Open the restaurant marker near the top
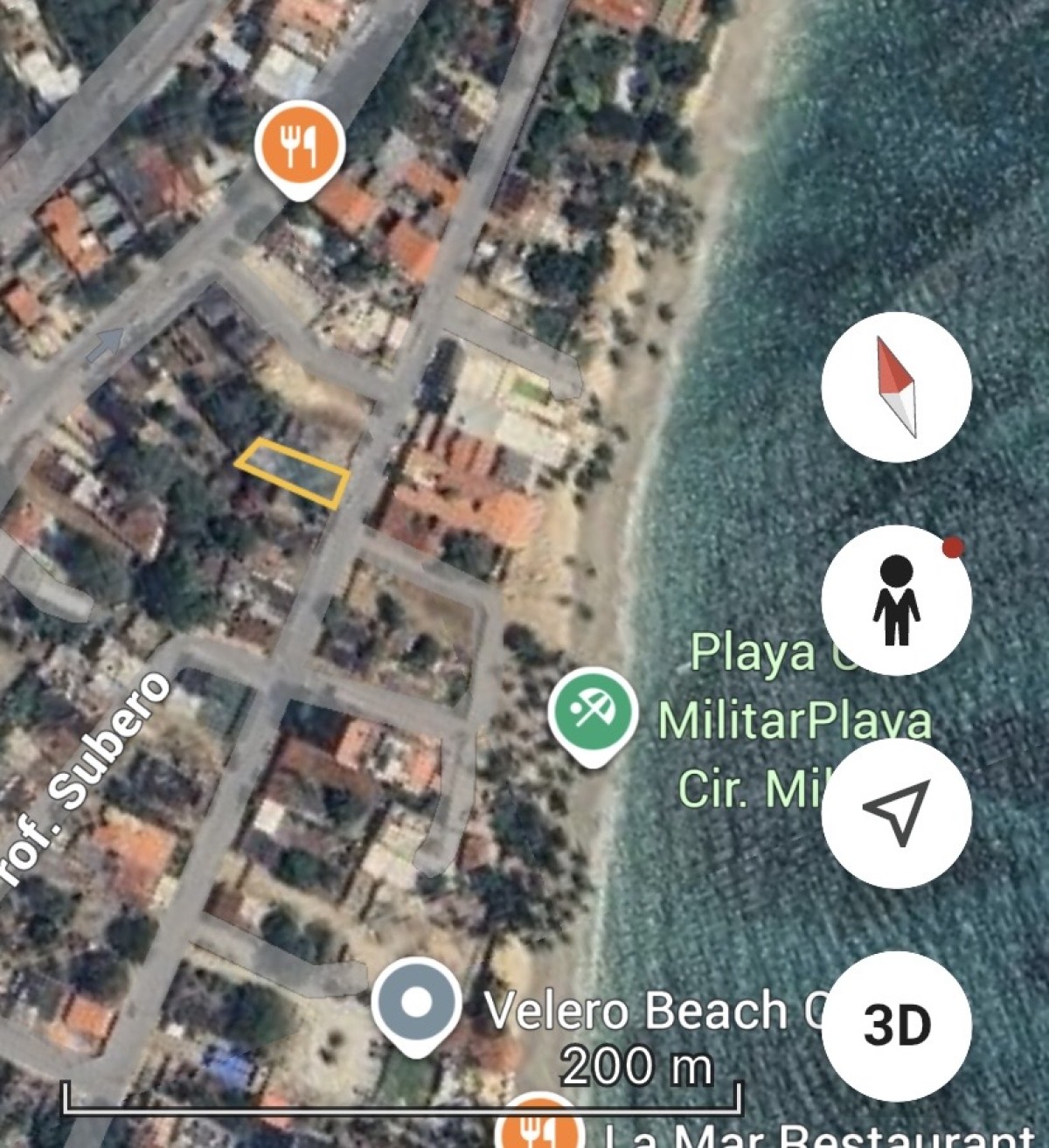 click(x=299, y=146)
